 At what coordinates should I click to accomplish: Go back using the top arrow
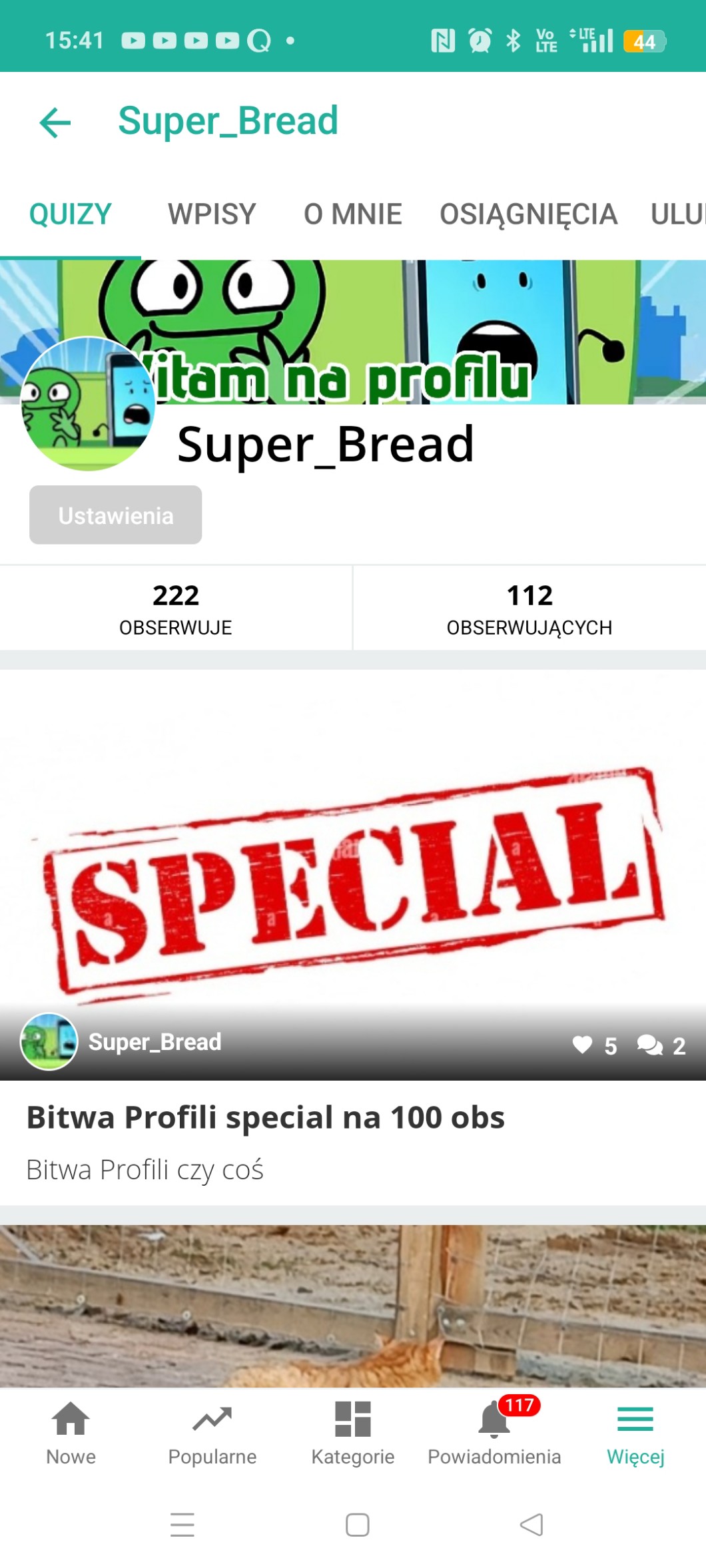pos(55,123)
